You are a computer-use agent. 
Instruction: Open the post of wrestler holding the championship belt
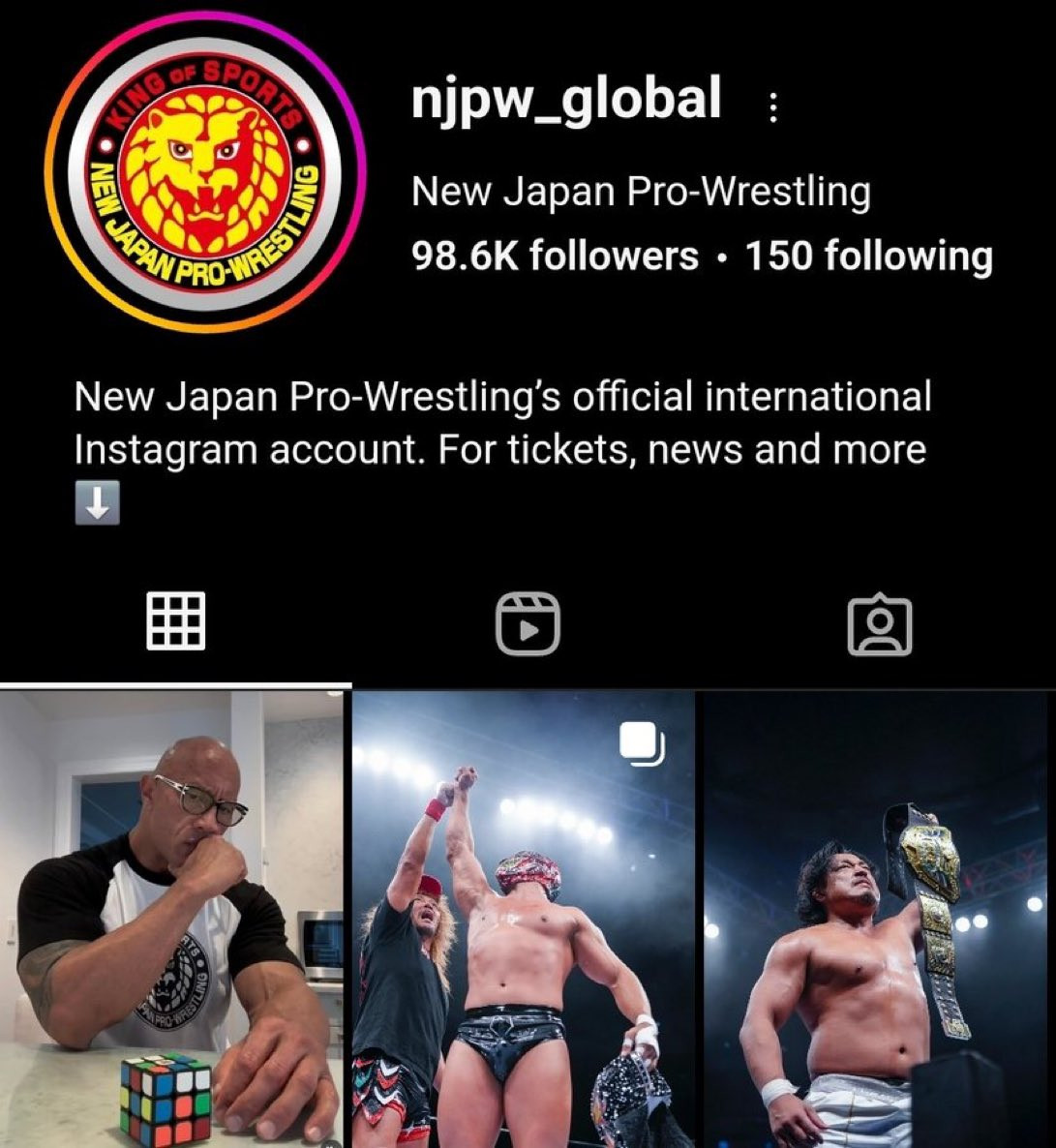coord(877,920)
